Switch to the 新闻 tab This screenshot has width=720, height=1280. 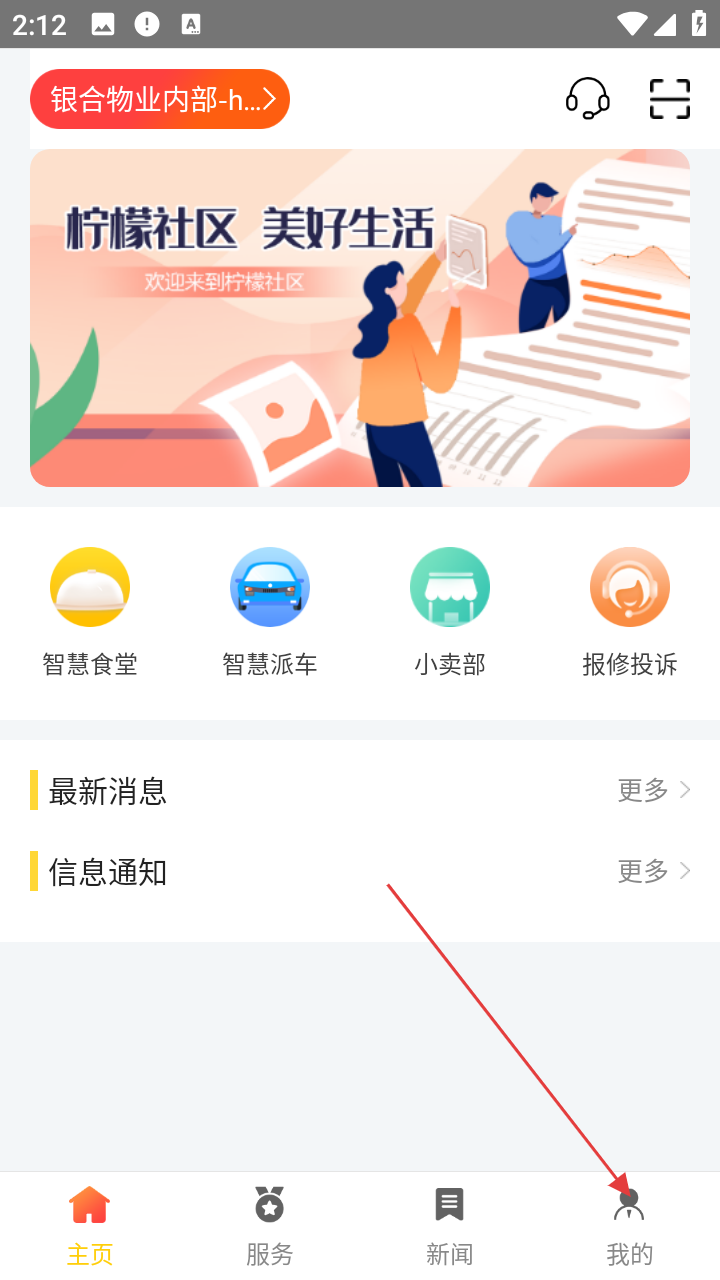tap(450, 1226)
